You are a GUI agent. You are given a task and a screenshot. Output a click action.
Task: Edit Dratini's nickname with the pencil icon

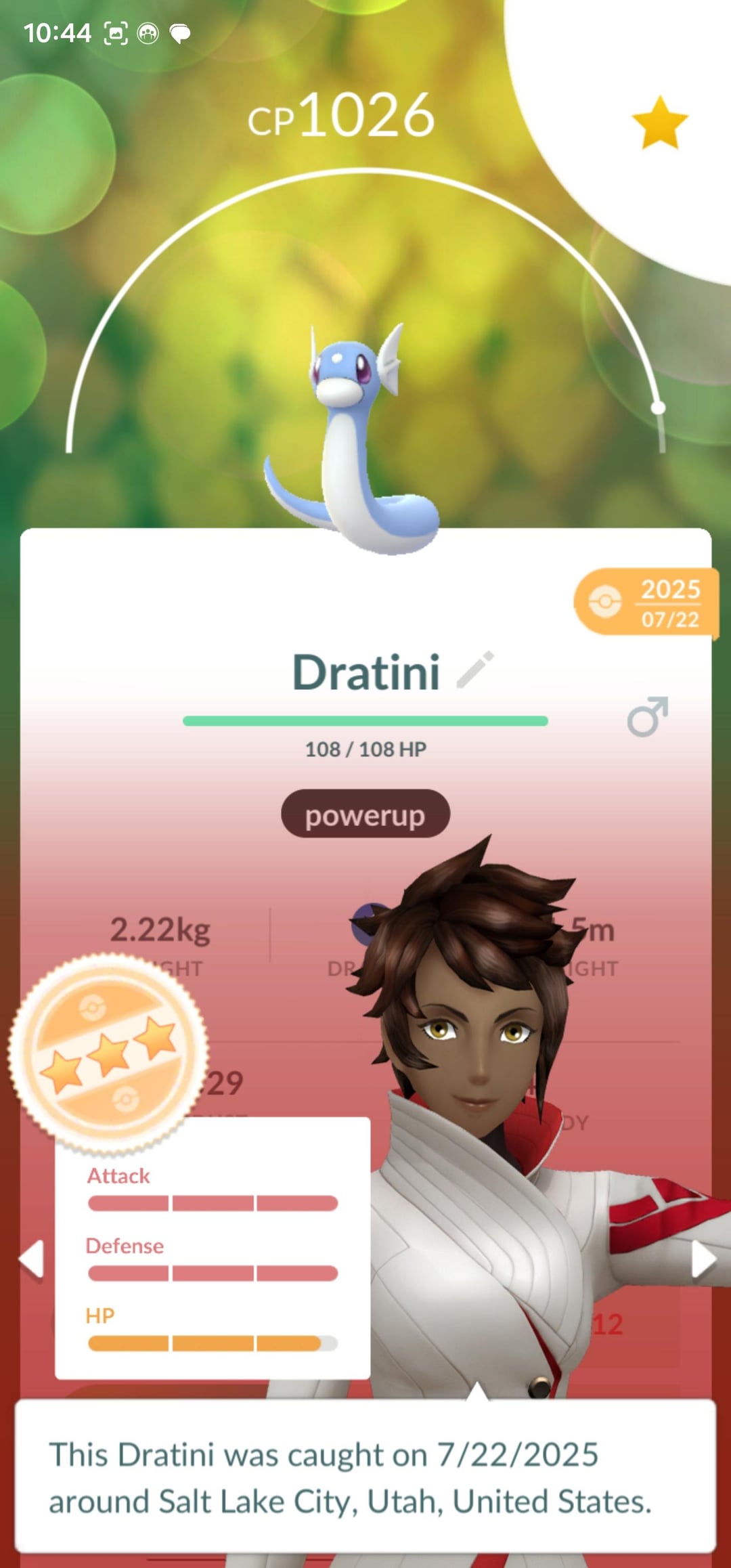click(475, 670)
